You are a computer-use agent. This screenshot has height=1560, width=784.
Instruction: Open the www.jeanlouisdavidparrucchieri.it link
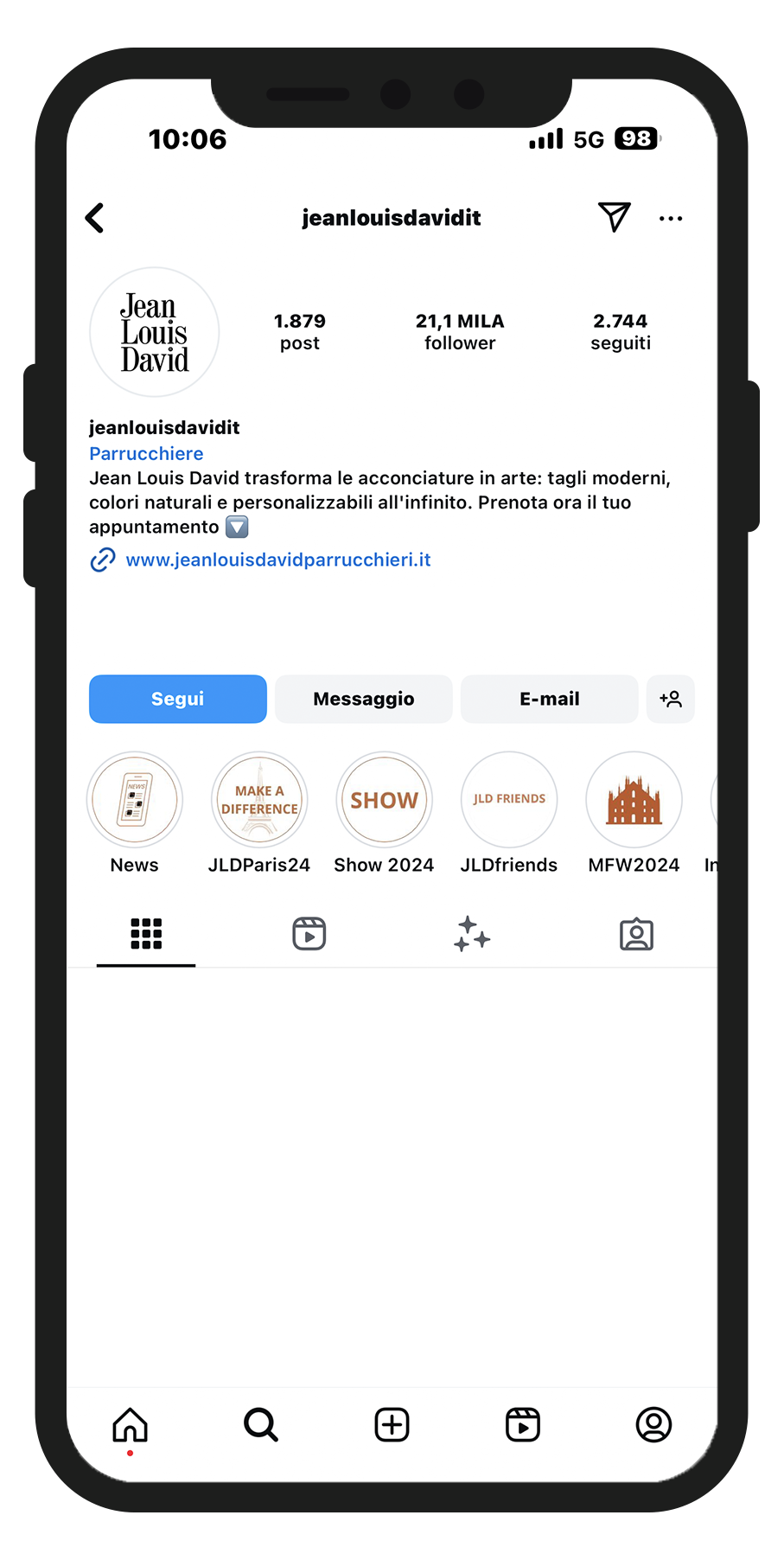tap(278, 560)
